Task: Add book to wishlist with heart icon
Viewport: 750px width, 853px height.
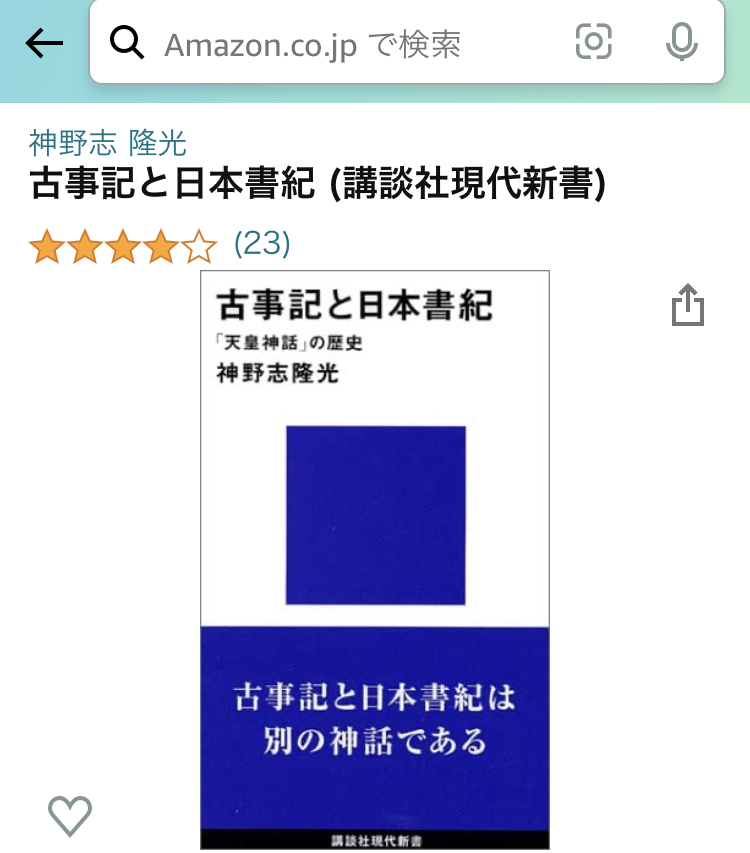Action: pos(70,815)
